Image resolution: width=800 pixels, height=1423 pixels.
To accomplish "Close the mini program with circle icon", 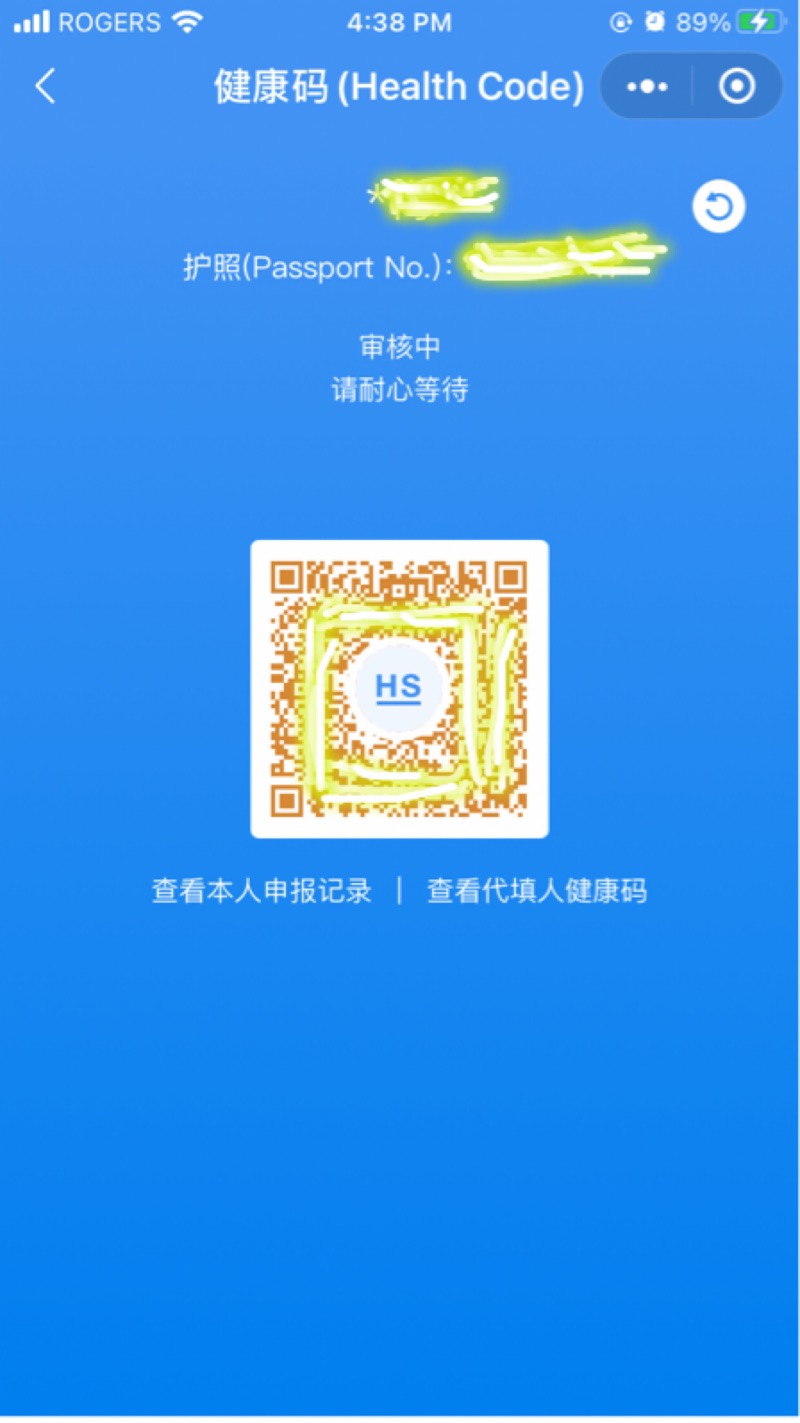I will click(737, 87).
